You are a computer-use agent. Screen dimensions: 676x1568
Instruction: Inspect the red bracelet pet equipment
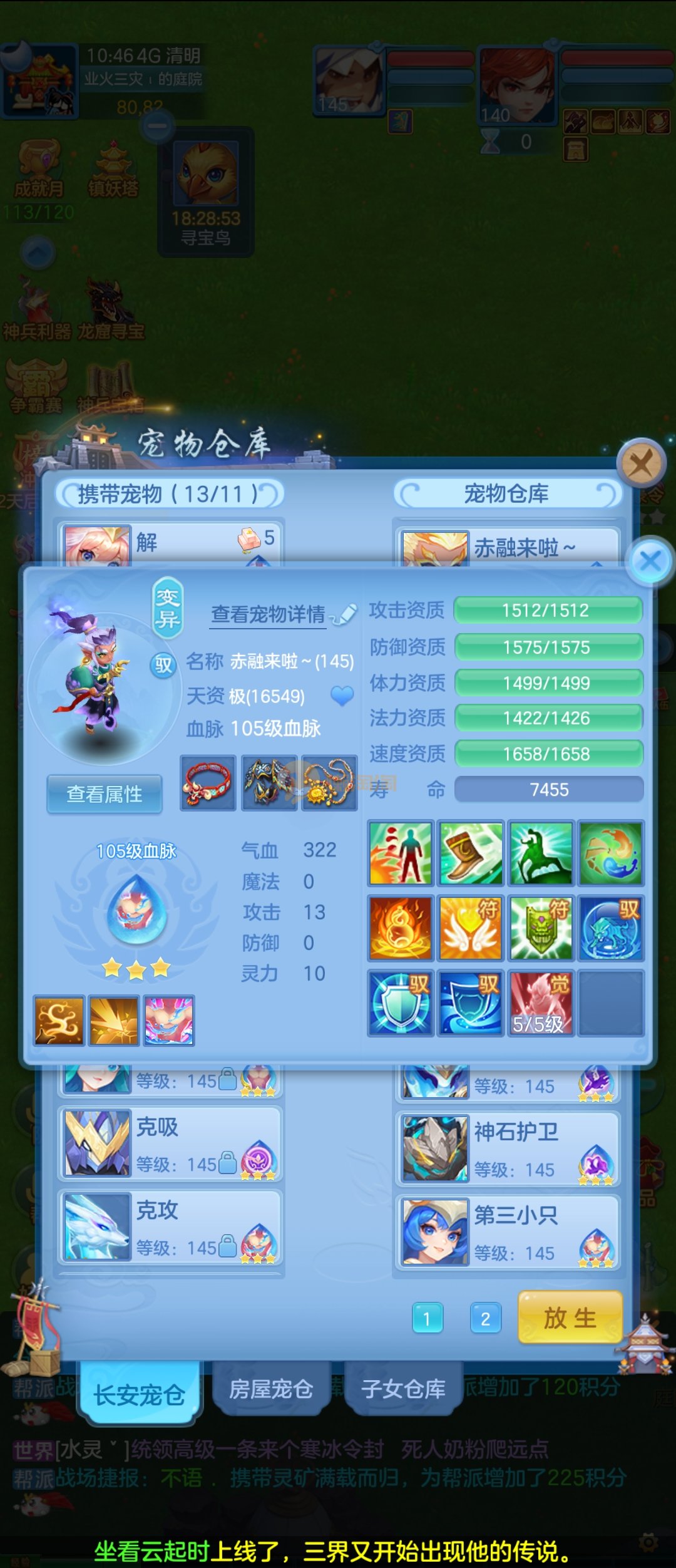208,783
